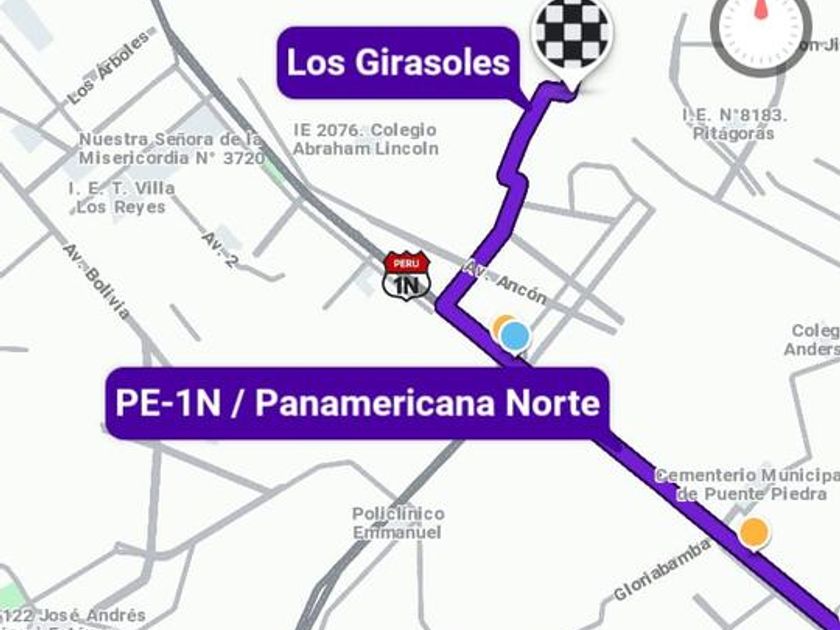840x630 pixels.
Task: Open the orange marker near Cementerio Municipal
Action: (x=755, y=532)
